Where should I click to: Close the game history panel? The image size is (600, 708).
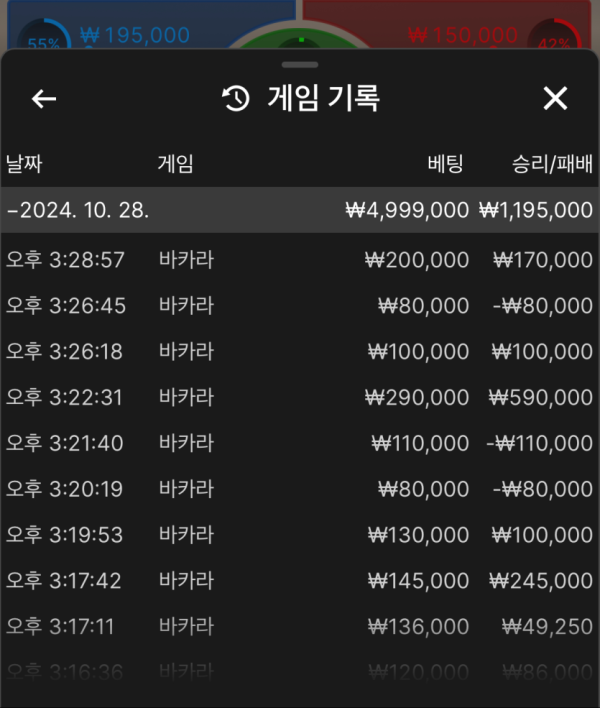pos(554,98)
